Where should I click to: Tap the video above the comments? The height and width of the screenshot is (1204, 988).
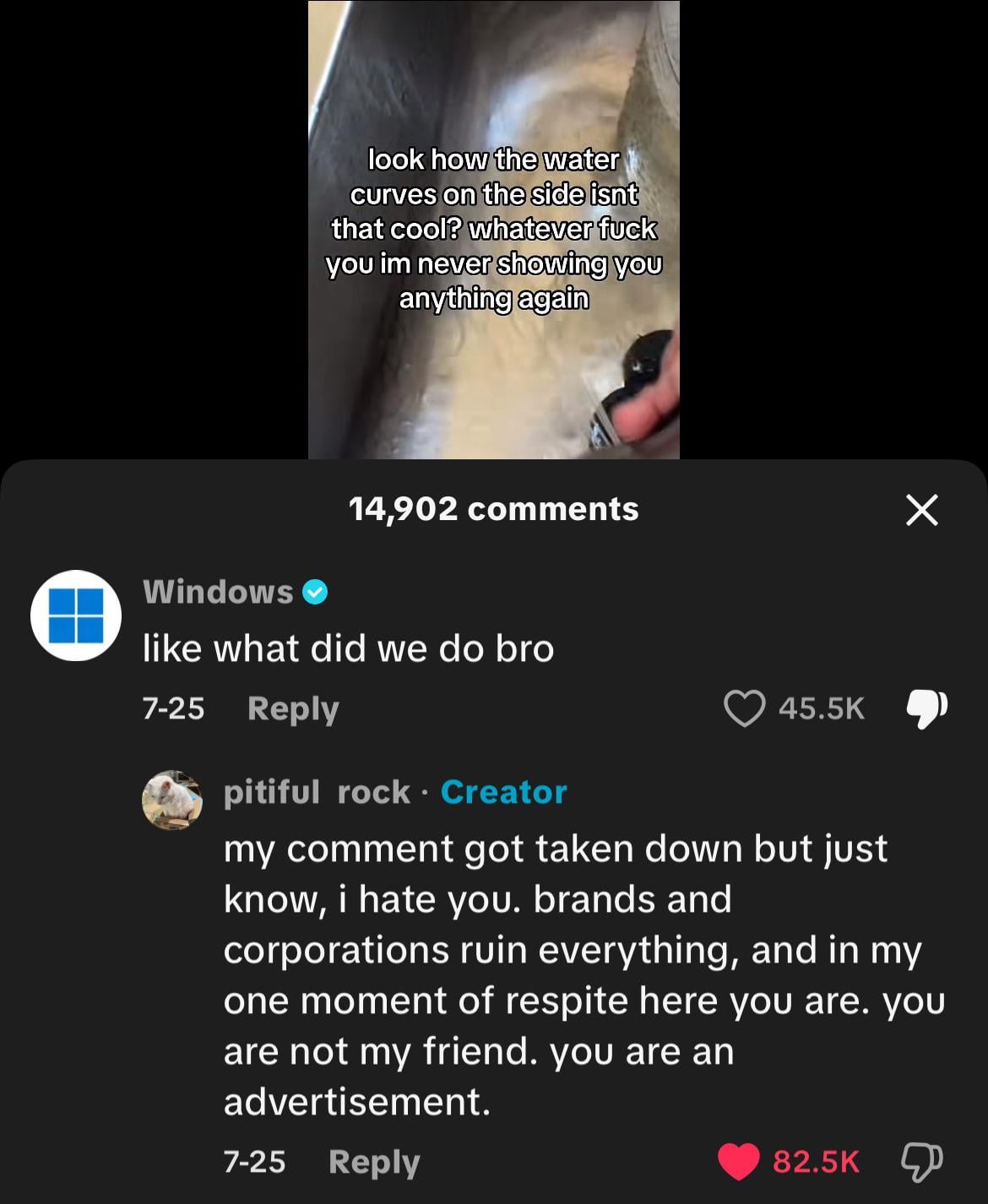tap(493, 230)
